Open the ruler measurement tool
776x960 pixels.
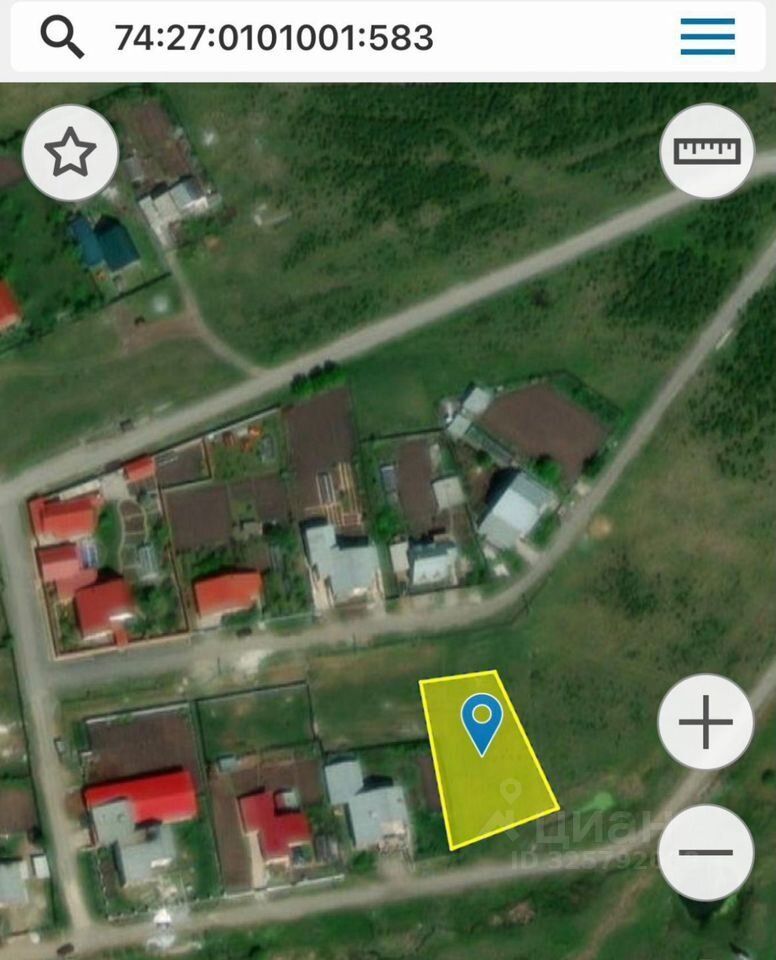[706, 151]
